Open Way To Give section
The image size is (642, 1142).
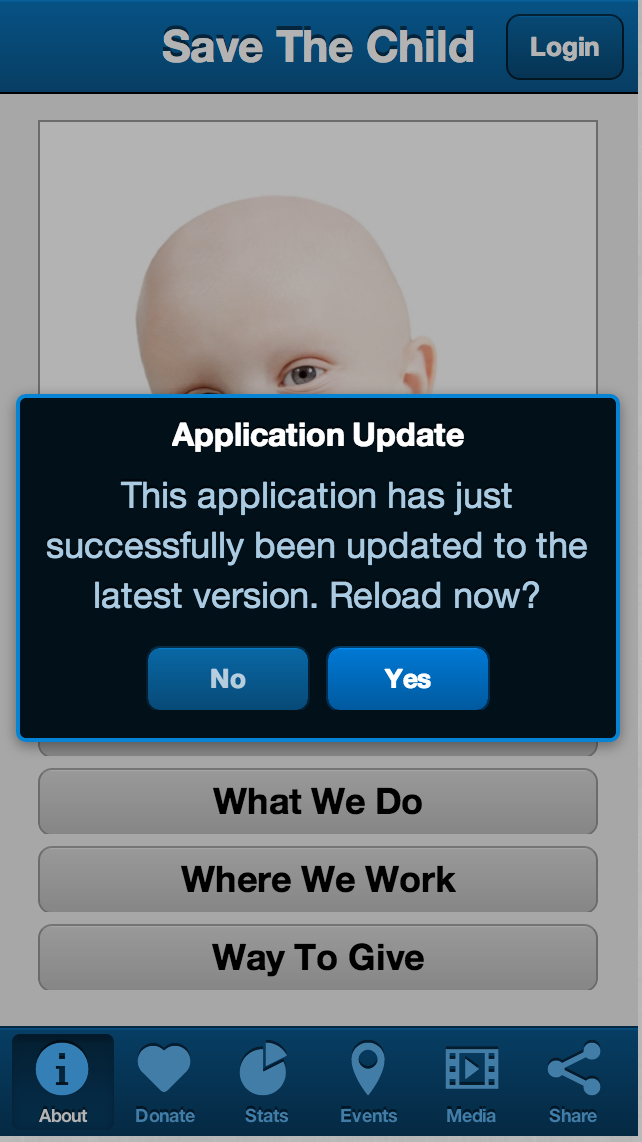pyautogui.click(x=318, y=958)
